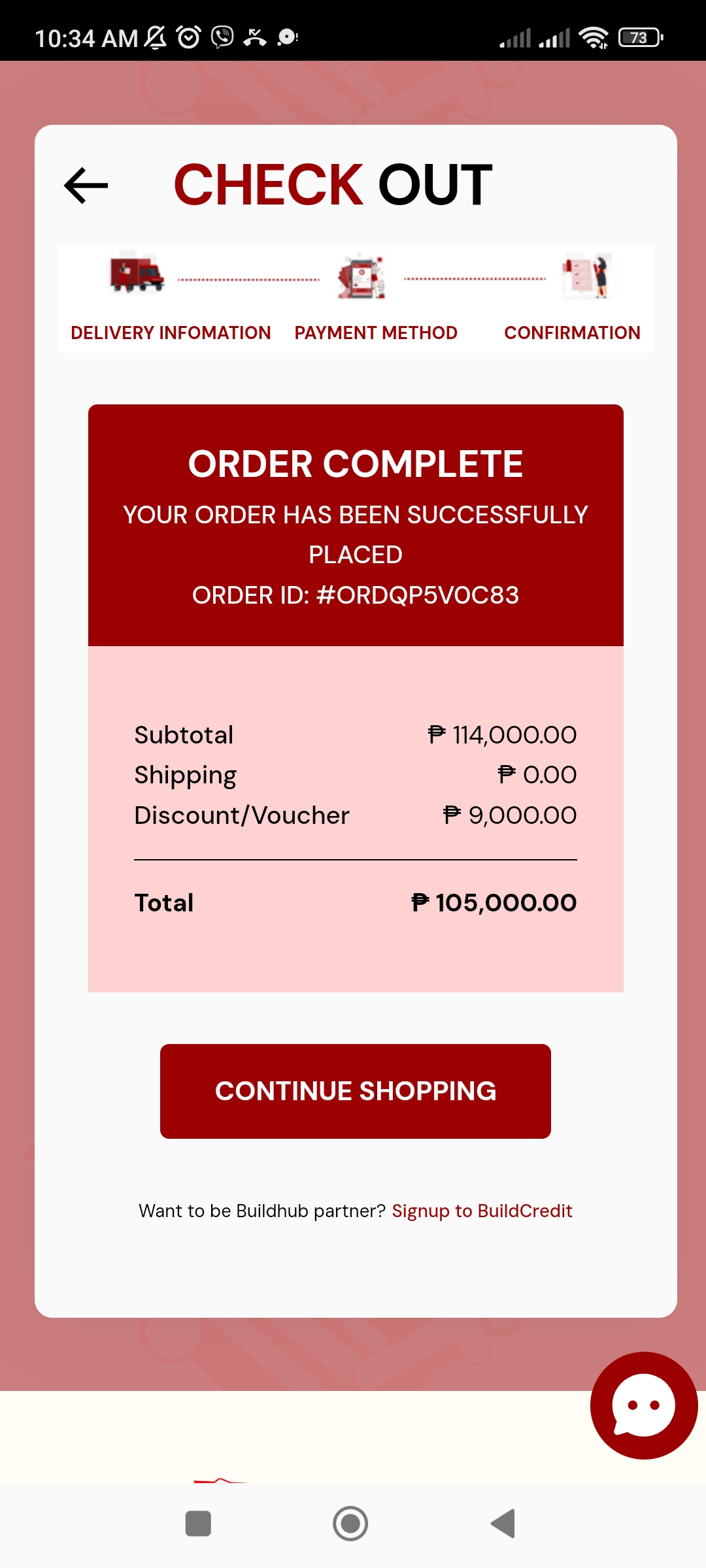Open the Signup to BuildCredit link
706x1568 pixels.
[482, 1211]
